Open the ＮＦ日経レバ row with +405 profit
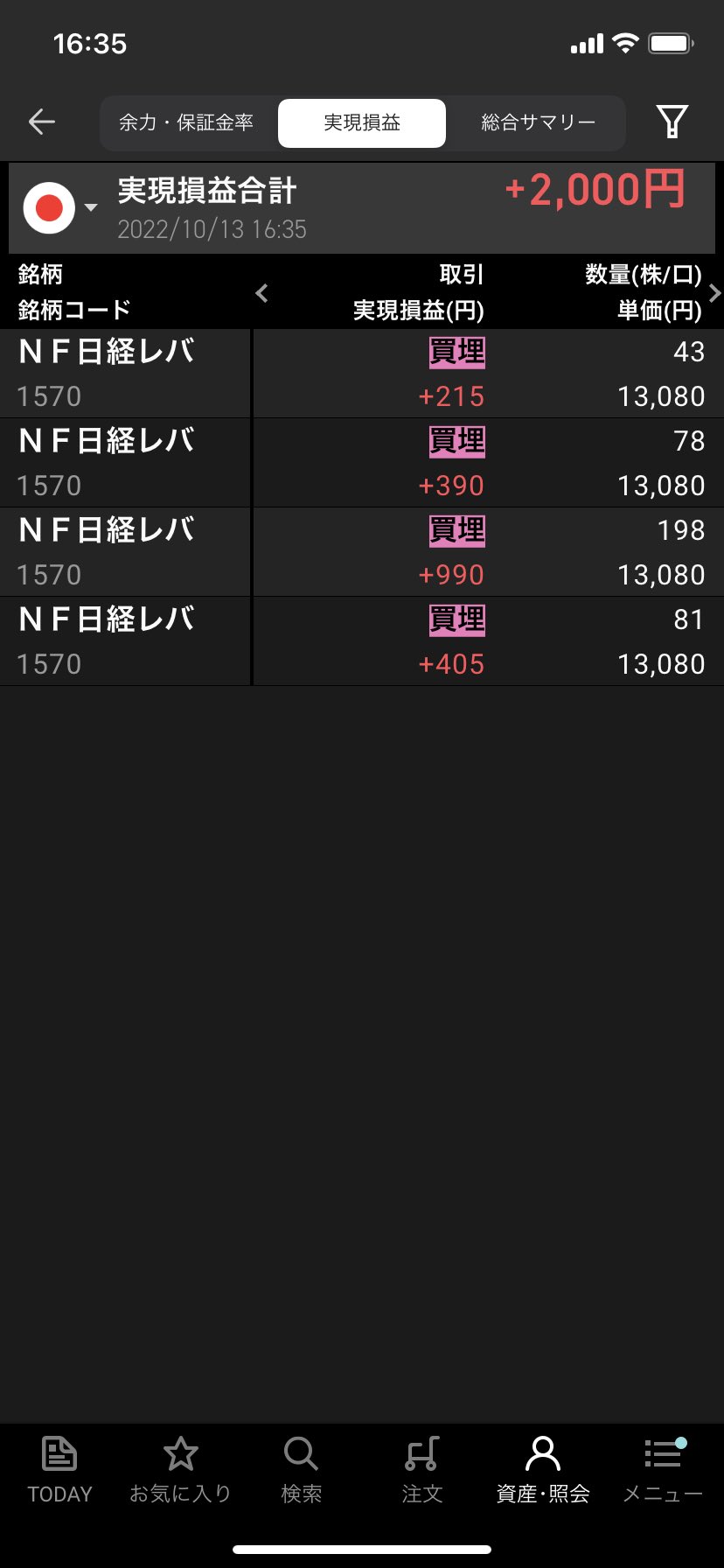The height and width of the screenshot is (1568, 724). [362, 641]
